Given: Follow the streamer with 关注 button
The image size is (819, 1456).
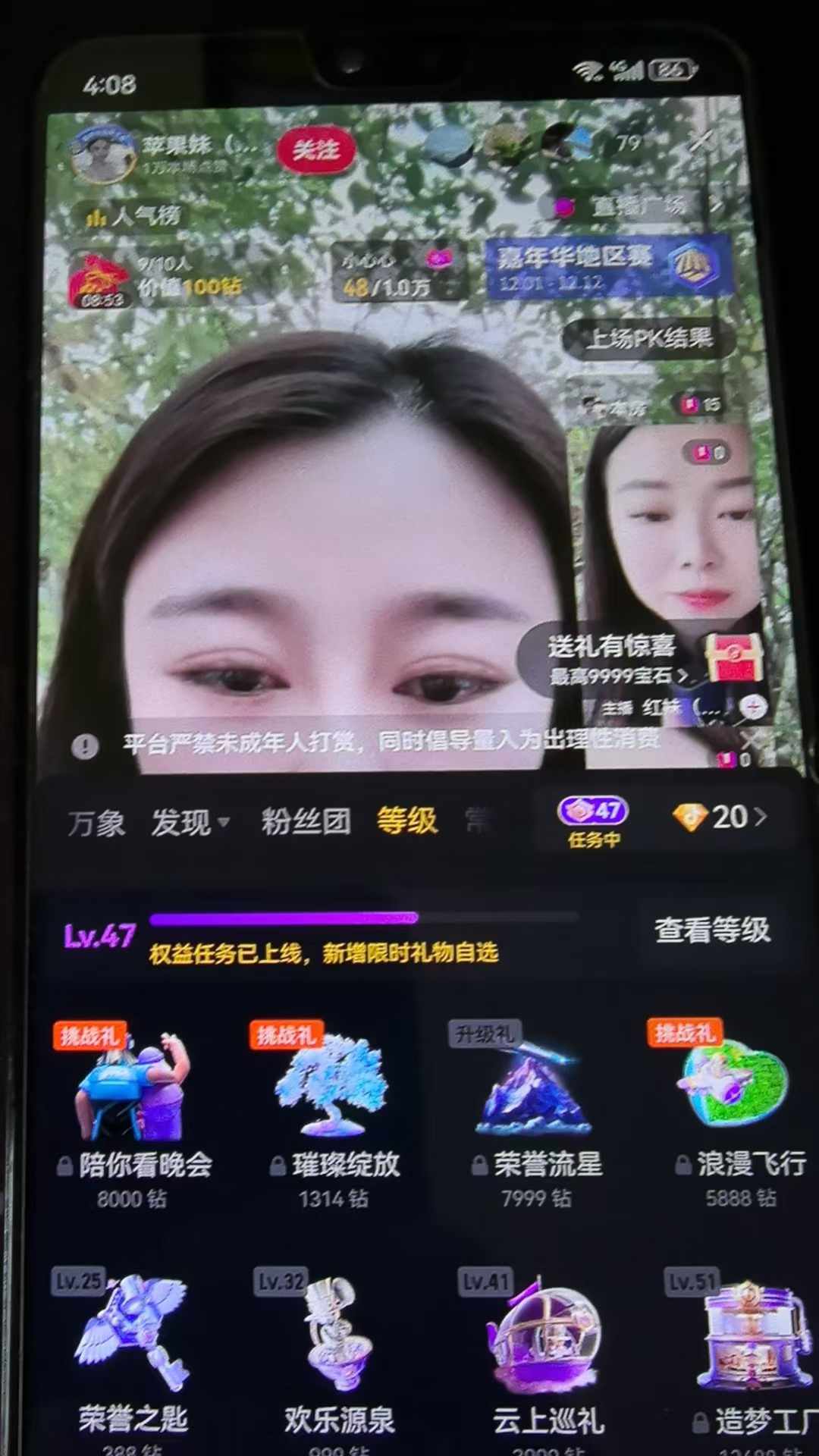Looking at the screenshot, I should point(315,149).
